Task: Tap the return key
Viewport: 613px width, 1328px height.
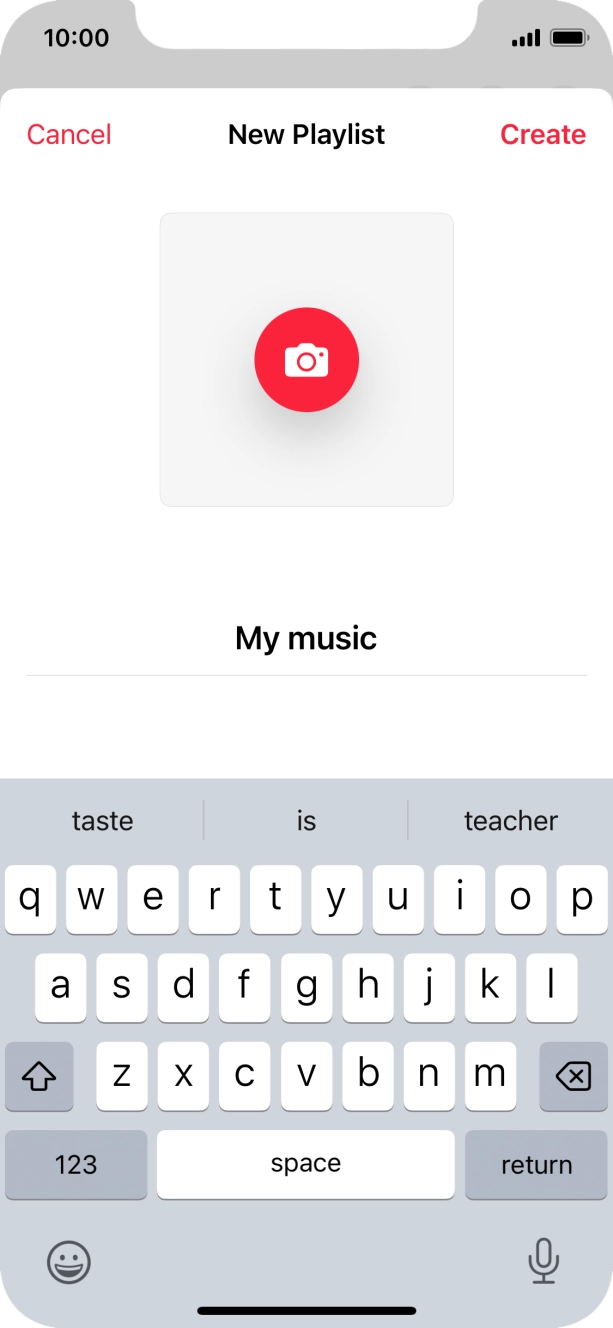Action: pyautogui.click(x=536, y=1164)
